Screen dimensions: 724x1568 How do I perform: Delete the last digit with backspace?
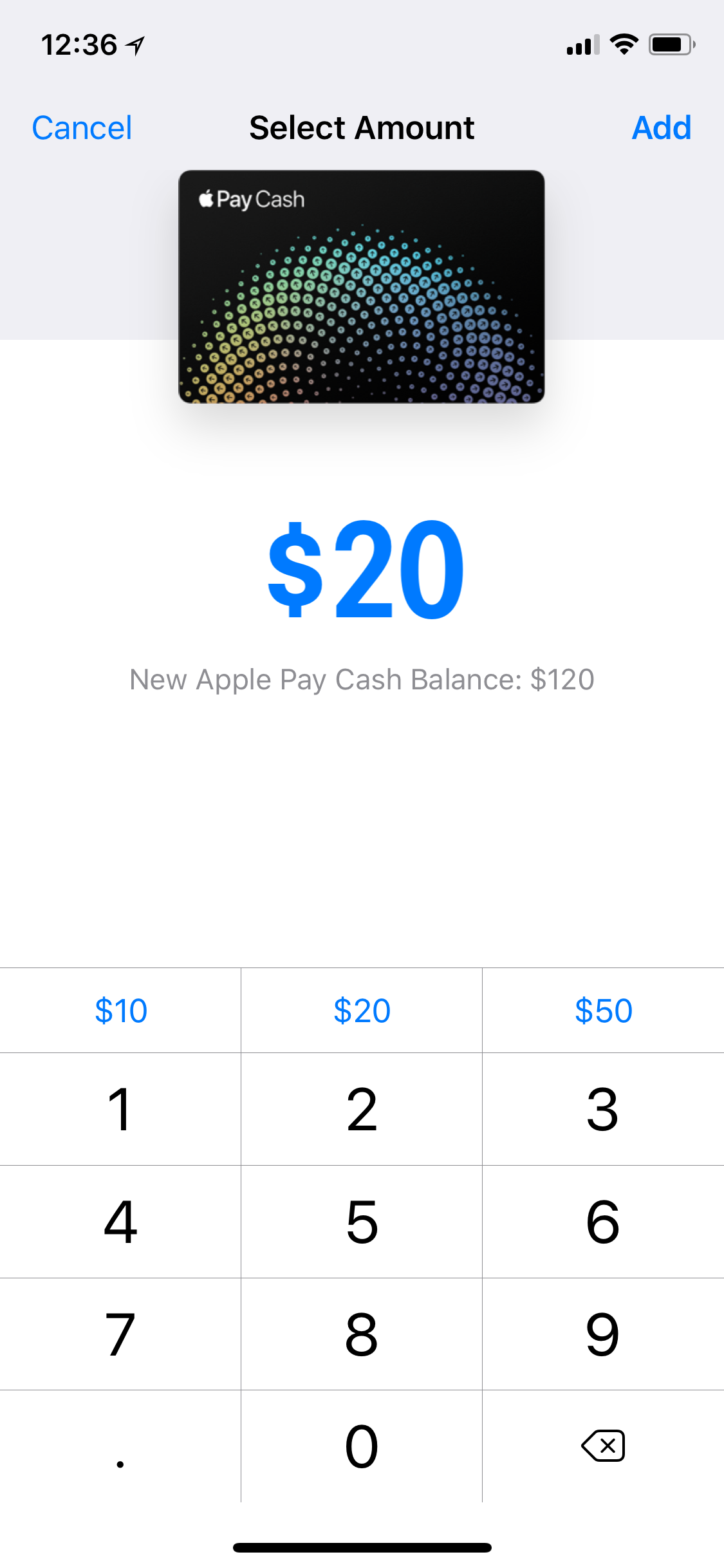tap(603, 1446)
